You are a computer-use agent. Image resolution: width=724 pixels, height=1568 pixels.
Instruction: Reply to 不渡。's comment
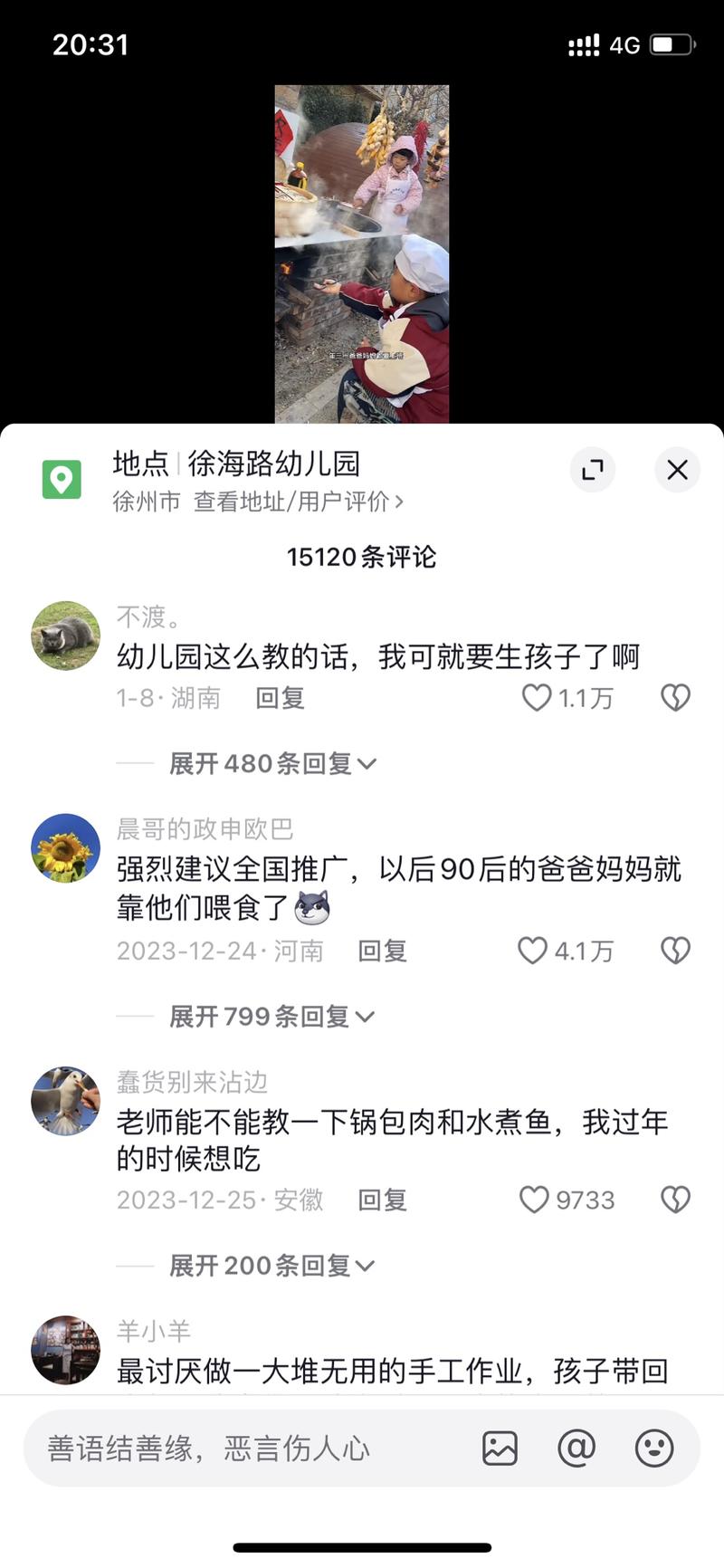click(280, 698)
